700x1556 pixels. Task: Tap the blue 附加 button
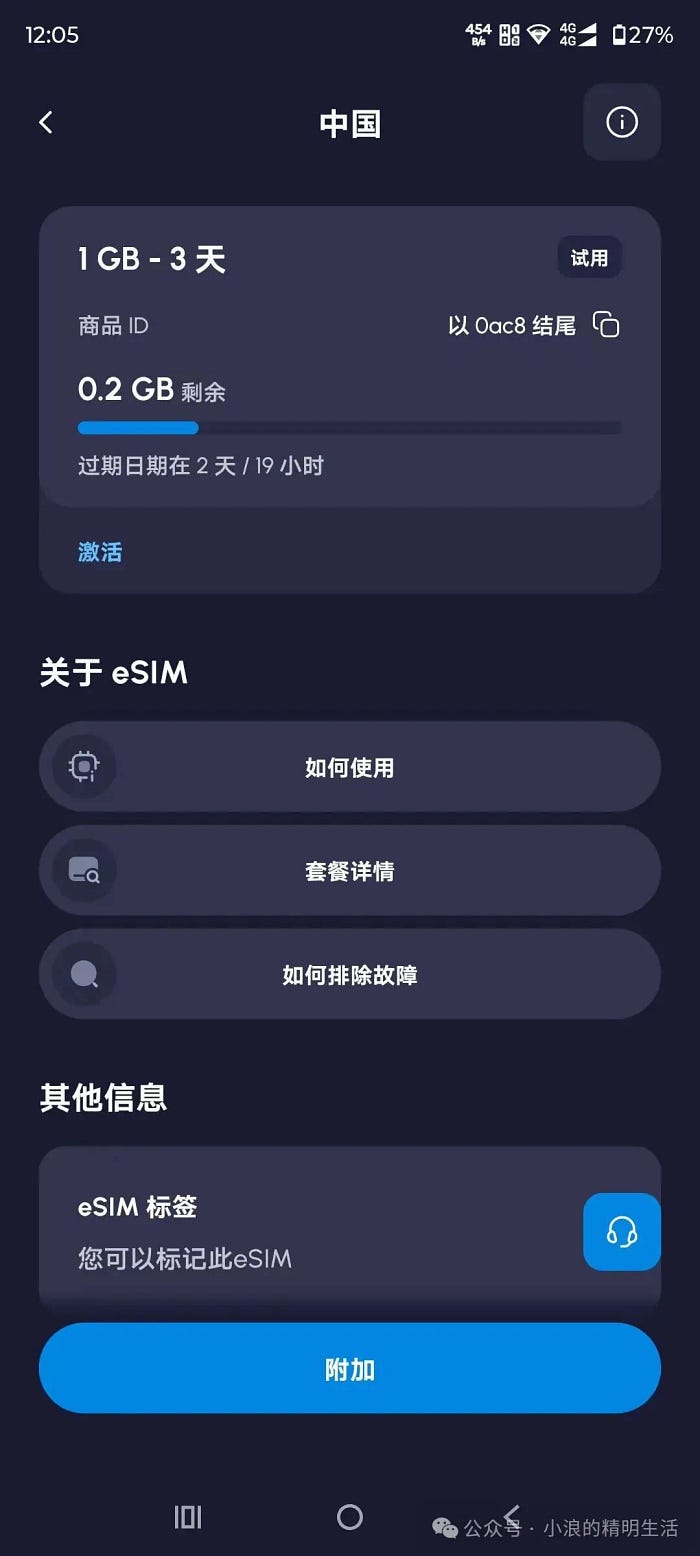[x=349, y=1369]
